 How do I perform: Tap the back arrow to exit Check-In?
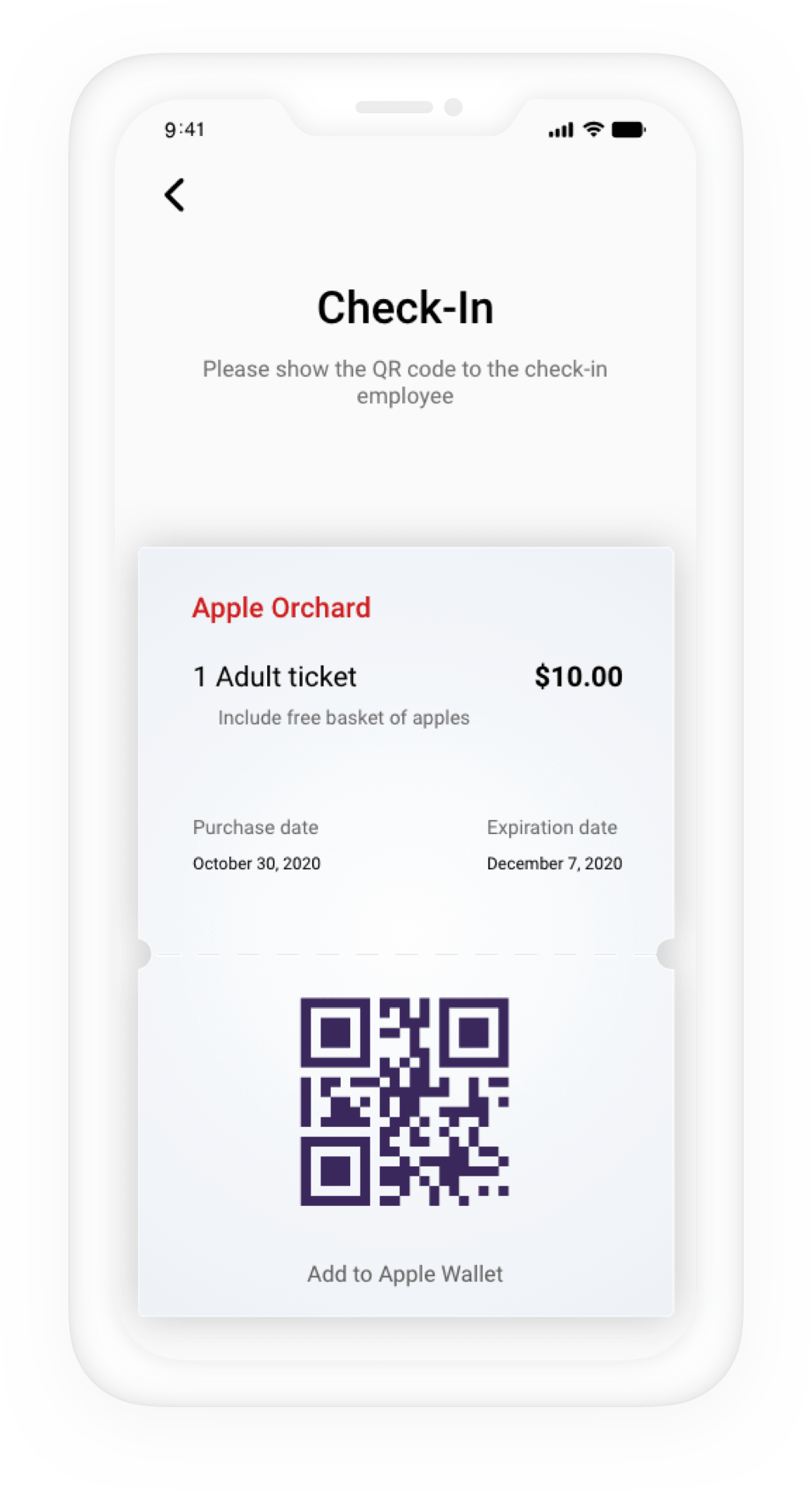174,195
